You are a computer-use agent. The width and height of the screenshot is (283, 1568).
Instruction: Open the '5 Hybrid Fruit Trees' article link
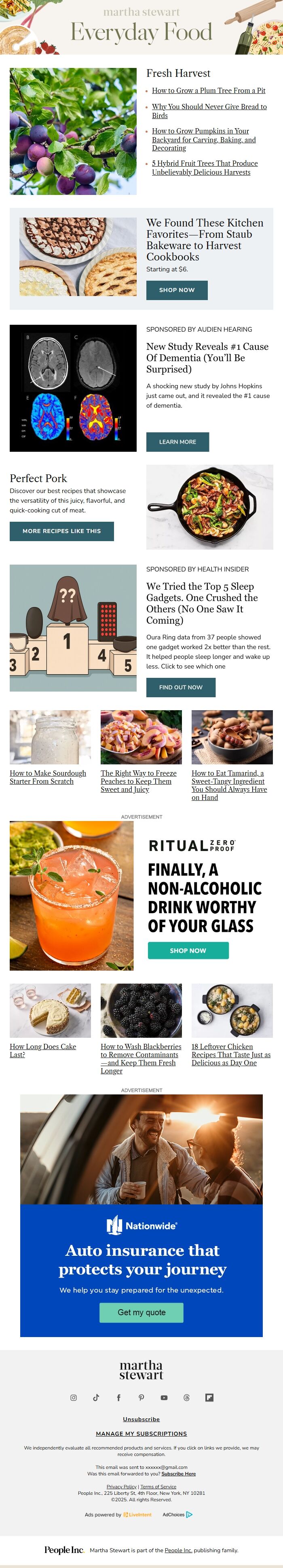[205, 164]
